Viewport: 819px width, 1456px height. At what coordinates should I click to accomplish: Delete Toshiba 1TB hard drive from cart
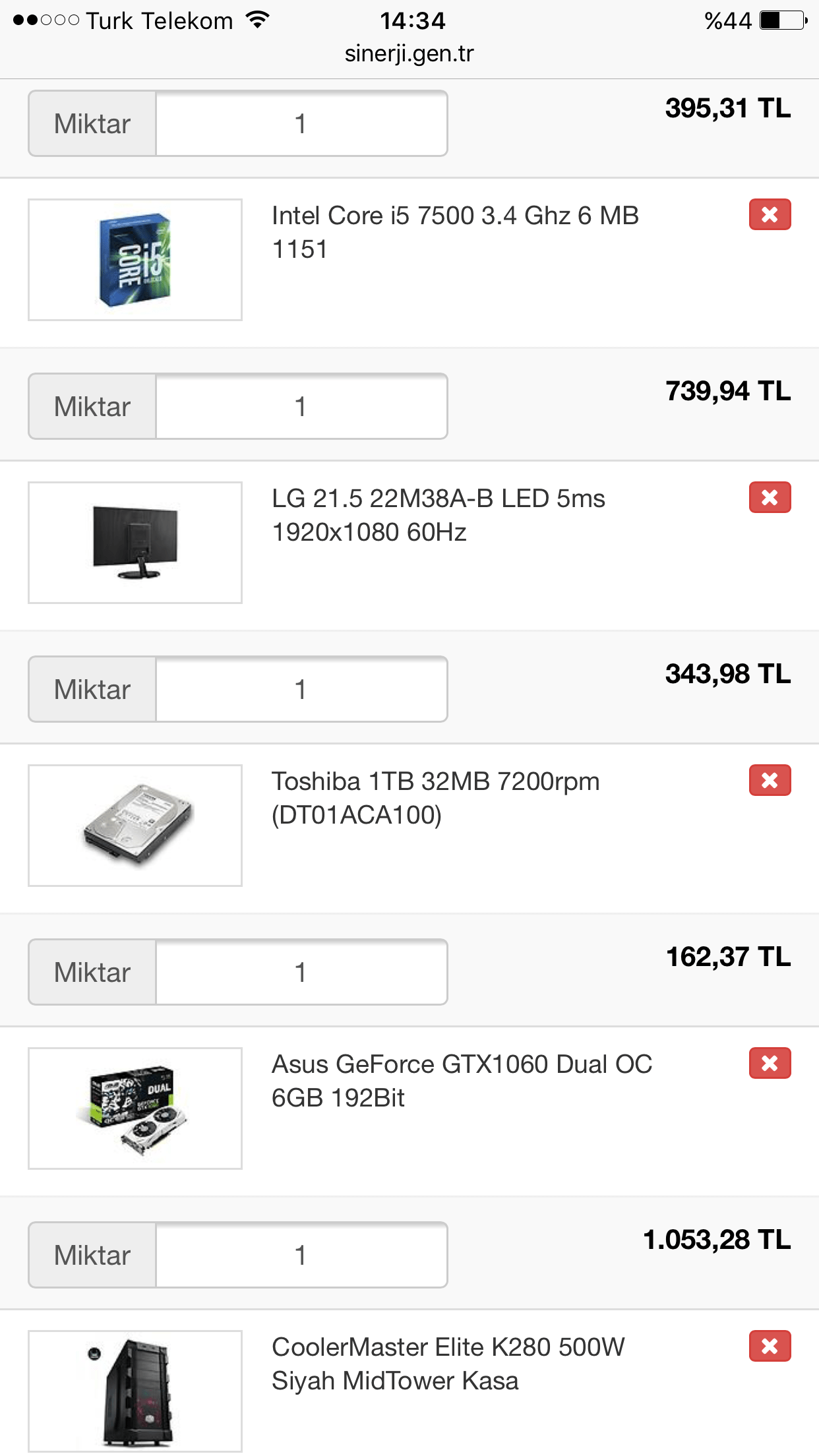click(770, 780)
